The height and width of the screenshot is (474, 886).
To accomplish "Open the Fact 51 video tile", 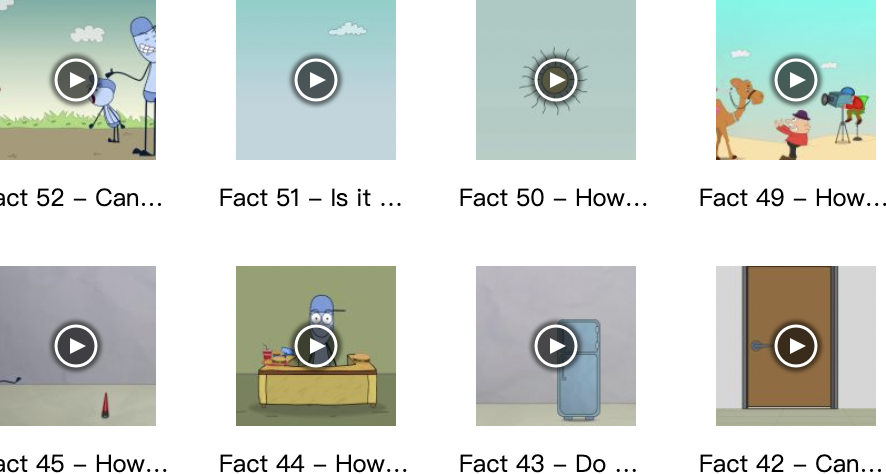I will (316, 80).
